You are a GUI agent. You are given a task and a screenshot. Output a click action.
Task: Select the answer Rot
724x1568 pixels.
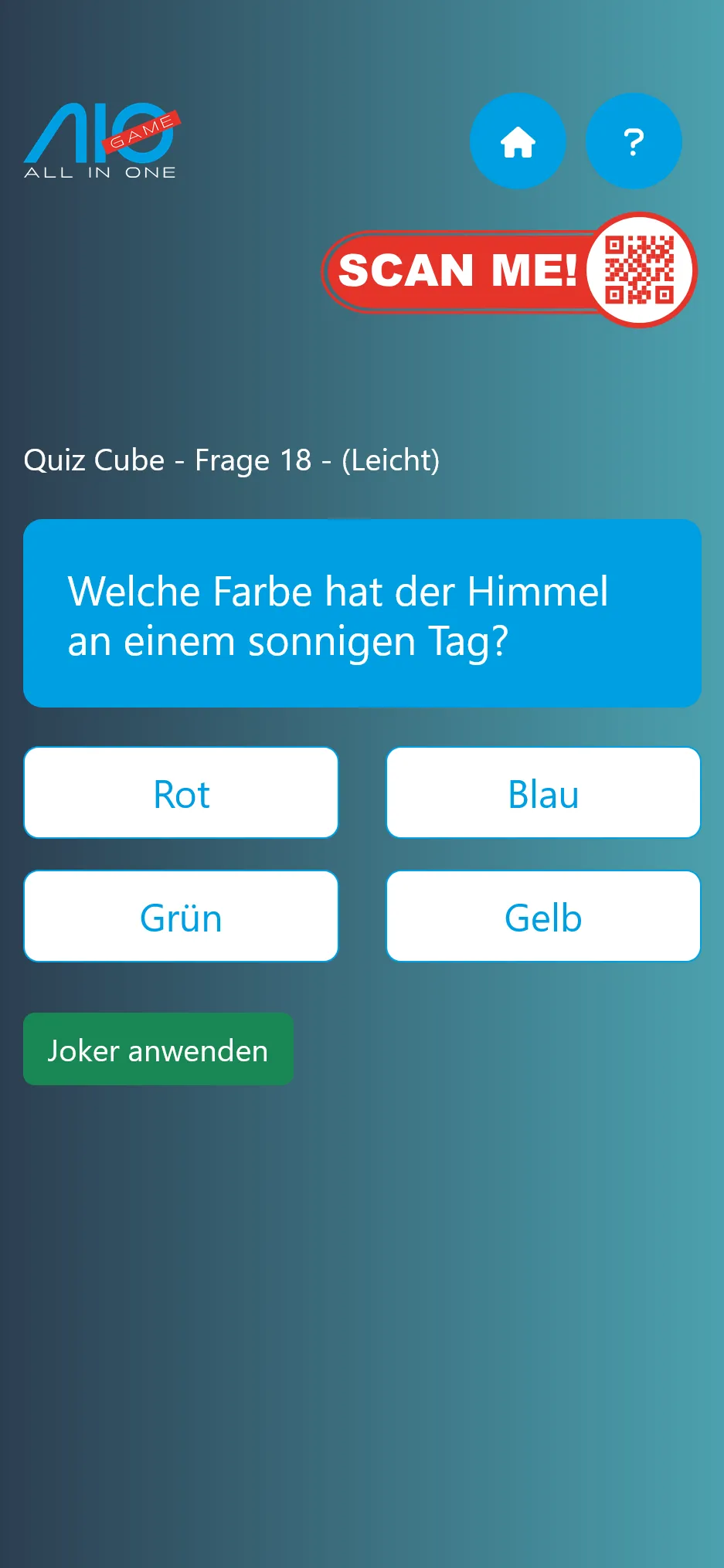point(181,793)
